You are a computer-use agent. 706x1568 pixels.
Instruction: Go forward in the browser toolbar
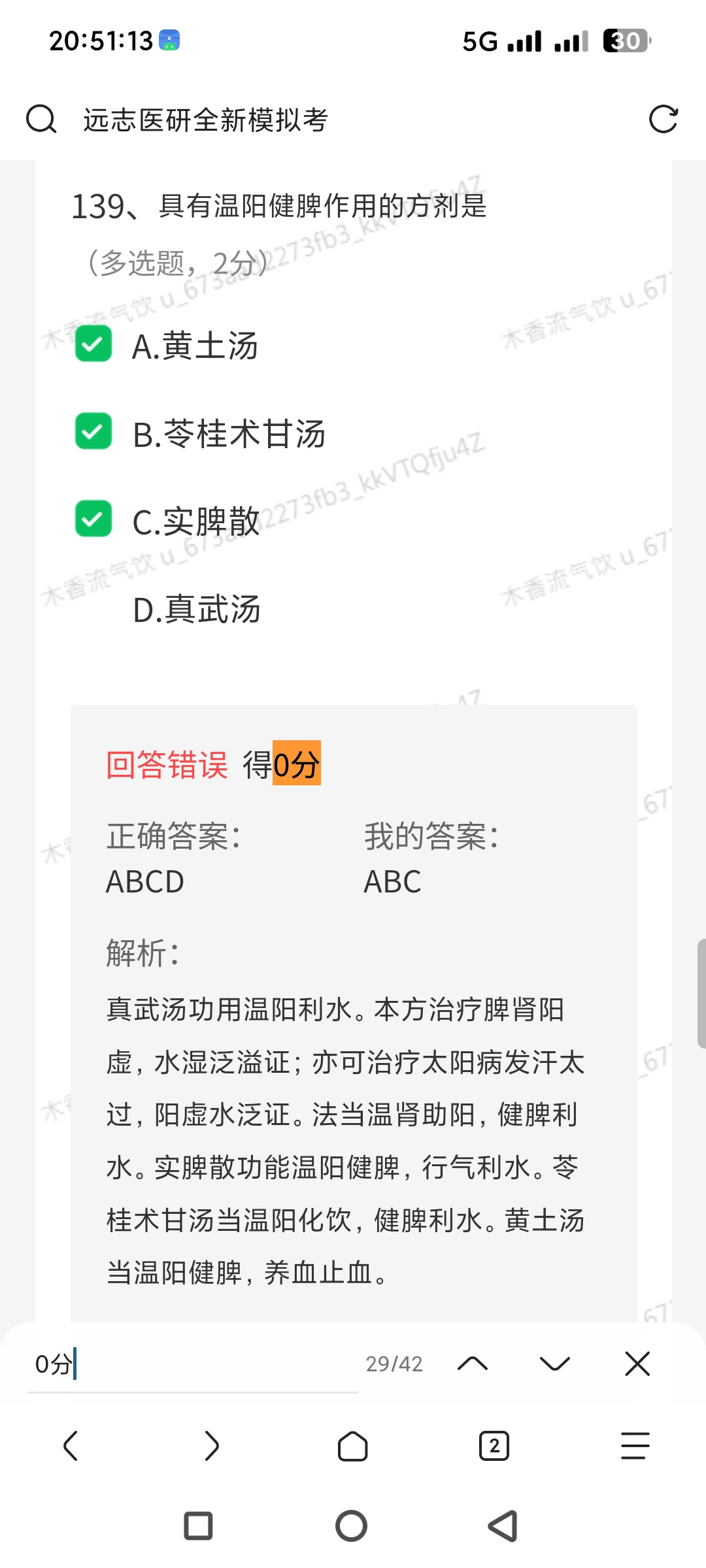pyautogui.click(x=212, y=1446)
